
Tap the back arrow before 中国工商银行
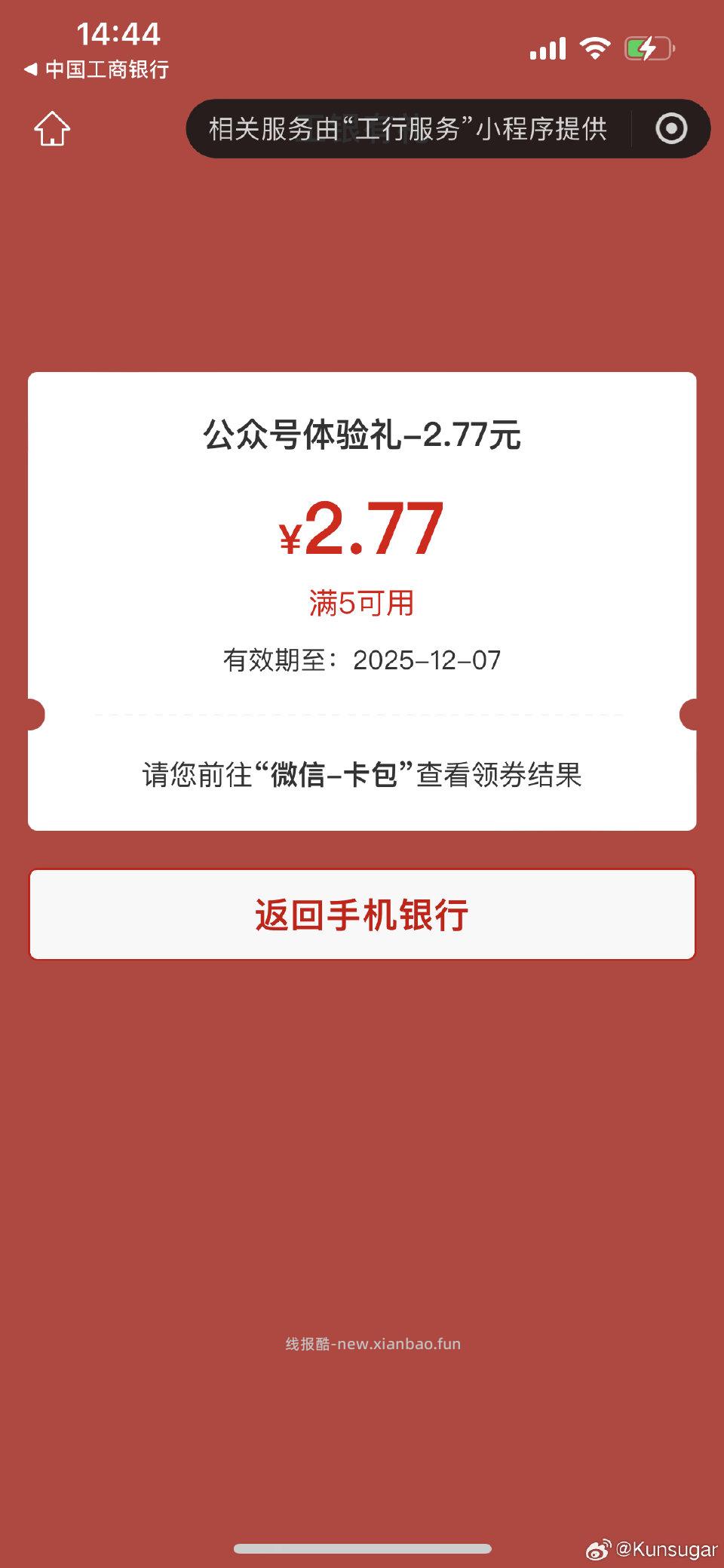[x=32, y=69]
